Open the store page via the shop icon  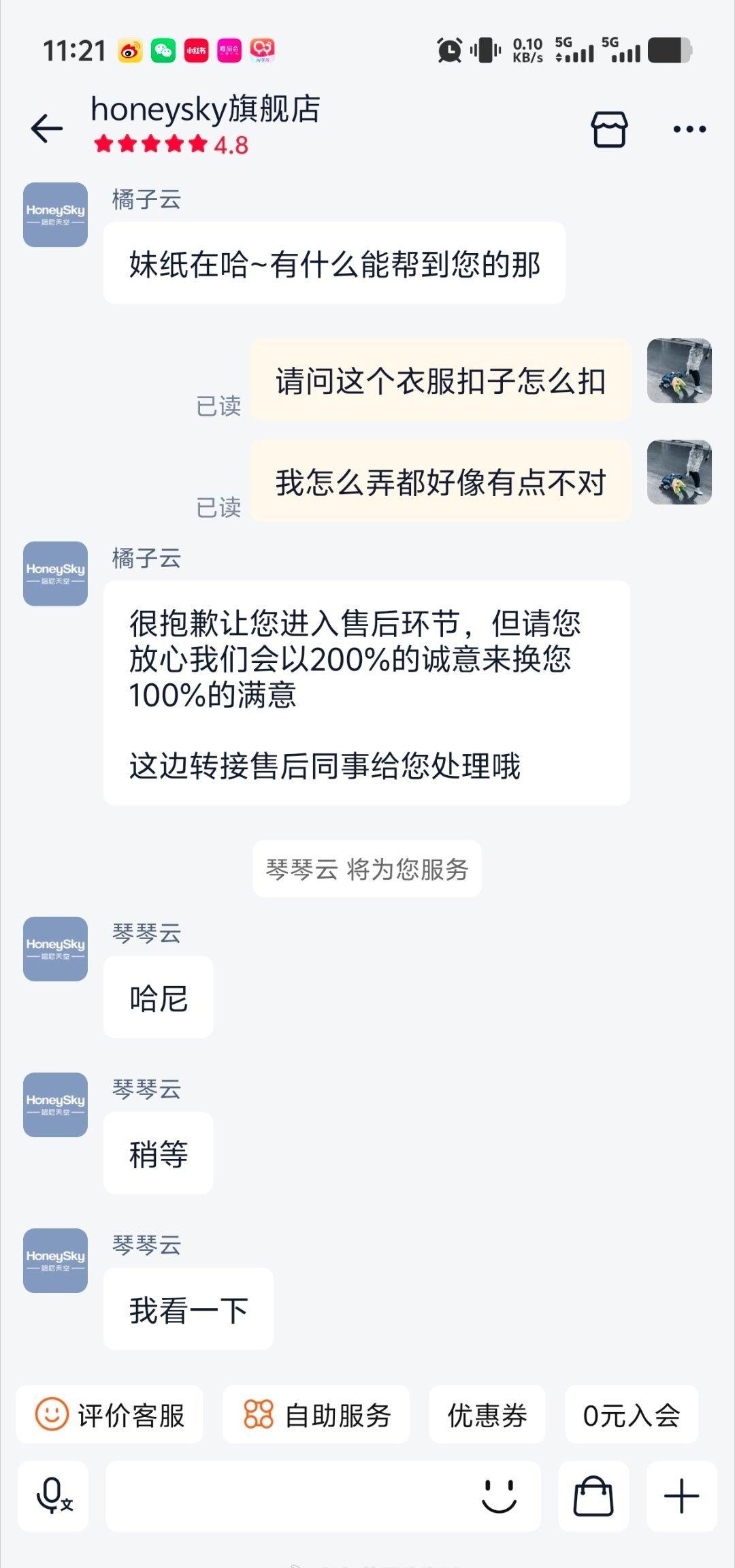(608, 128)
